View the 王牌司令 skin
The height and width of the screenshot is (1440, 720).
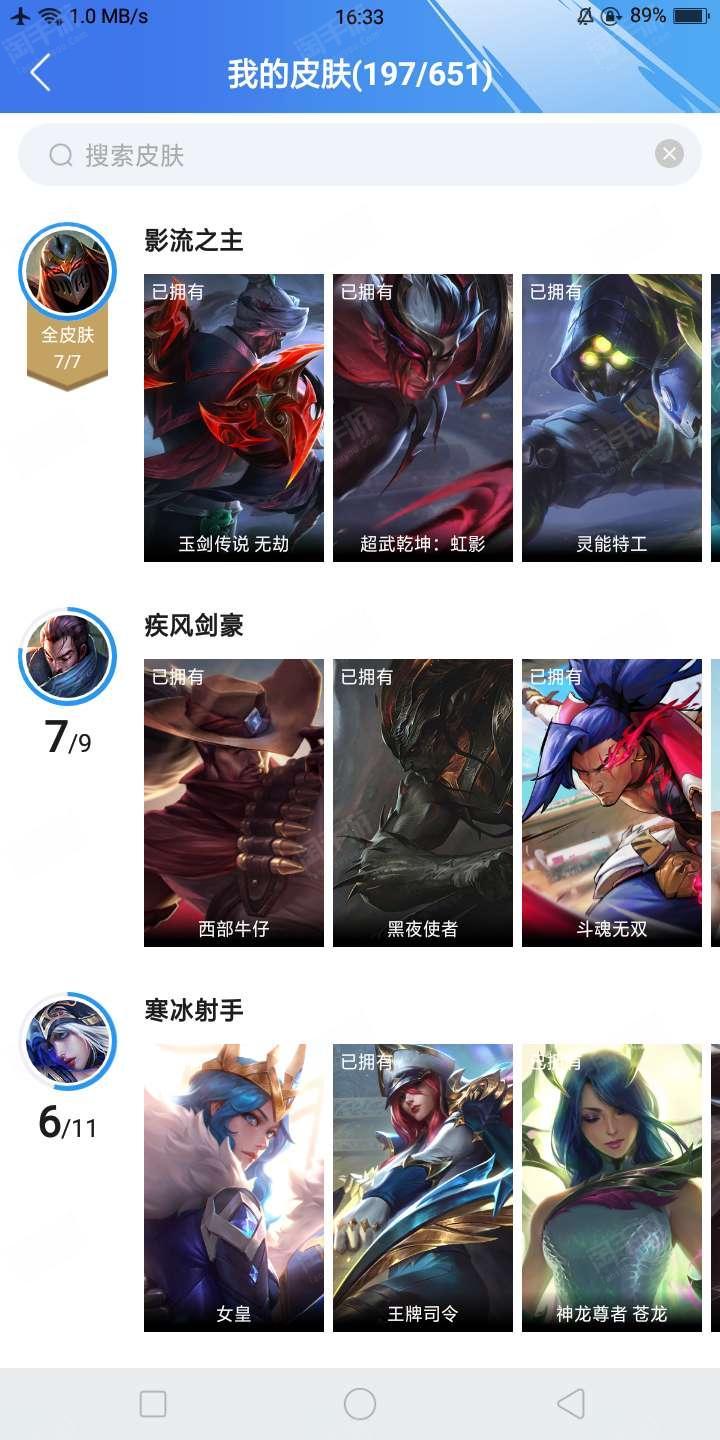click(423, 1188)
